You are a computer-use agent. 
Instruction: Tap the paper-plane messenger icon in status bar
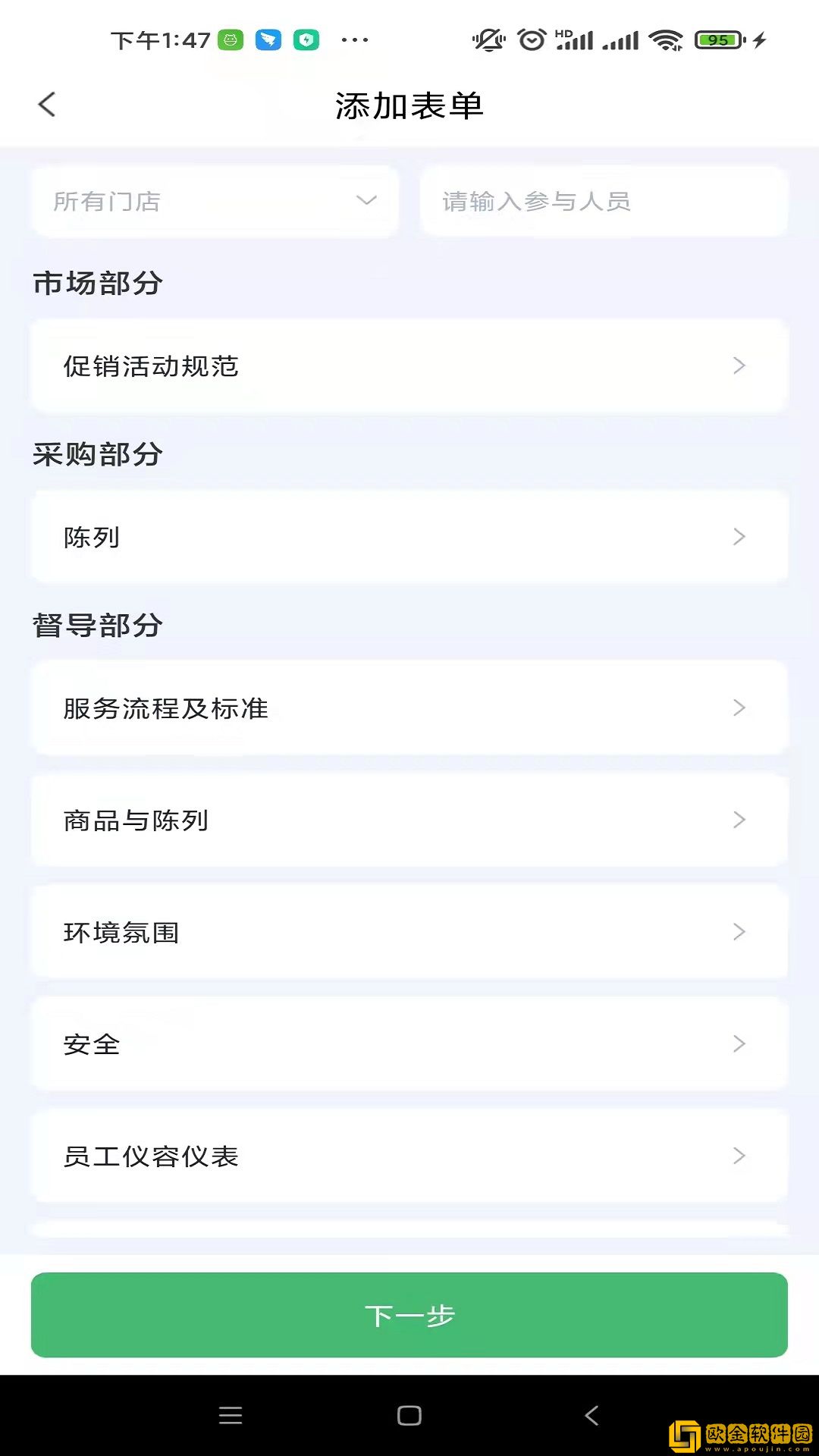pyautogui.click(x=268, y=39)
